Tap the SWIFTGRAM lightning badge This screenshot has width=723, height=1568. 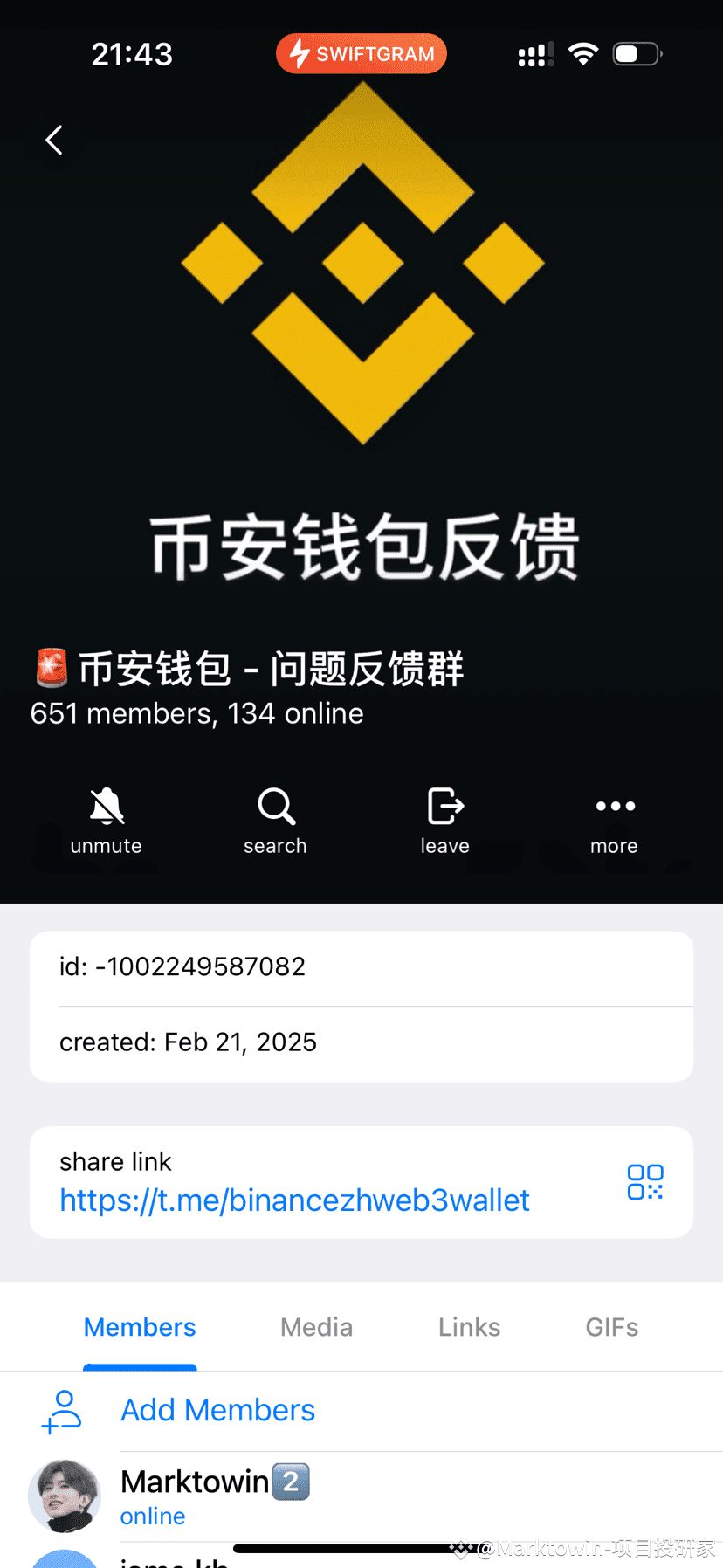pyautogui.click(x=361, y=53)
